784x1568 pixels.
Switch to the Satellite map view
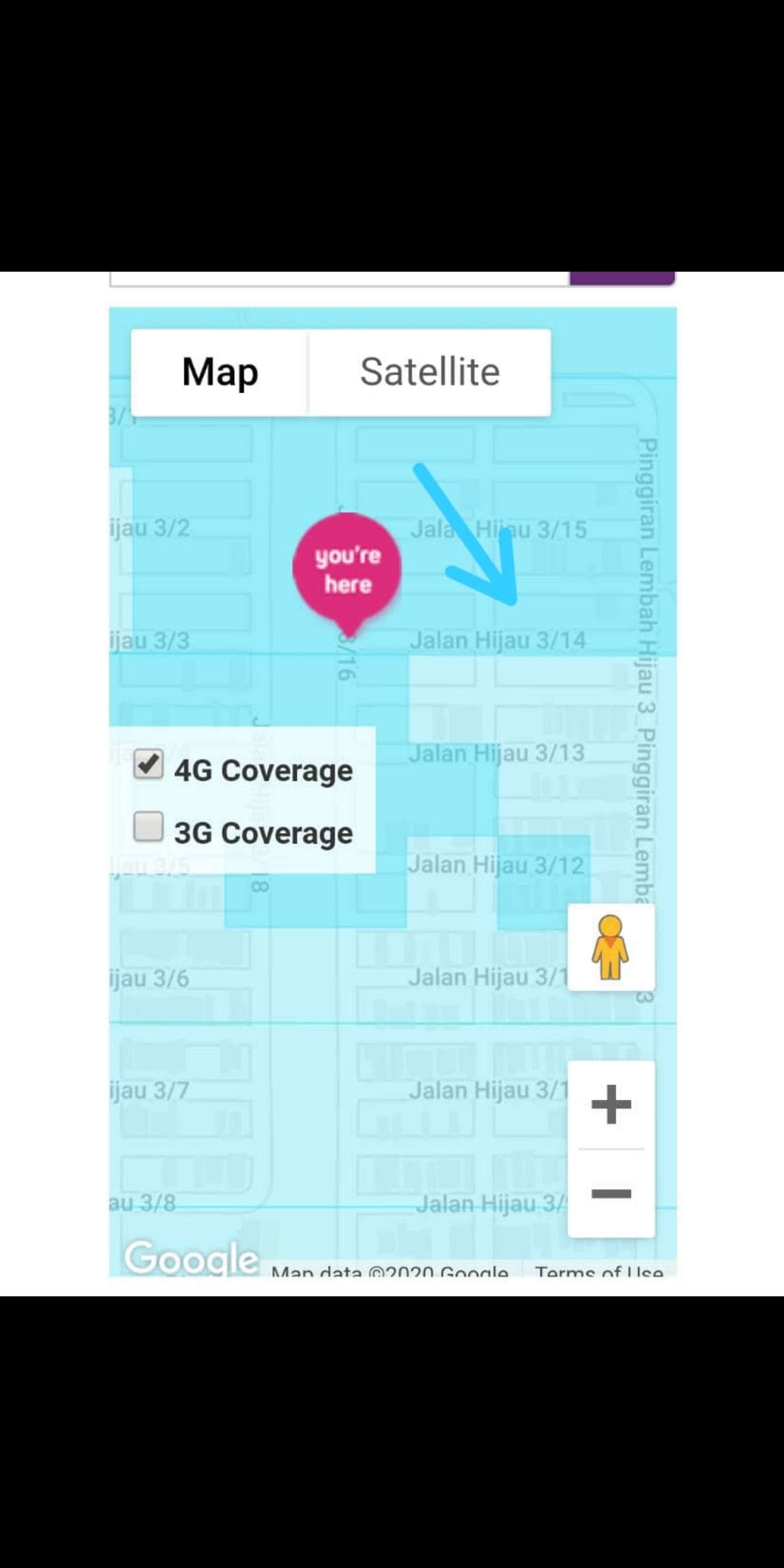click(x=430, y=372)
